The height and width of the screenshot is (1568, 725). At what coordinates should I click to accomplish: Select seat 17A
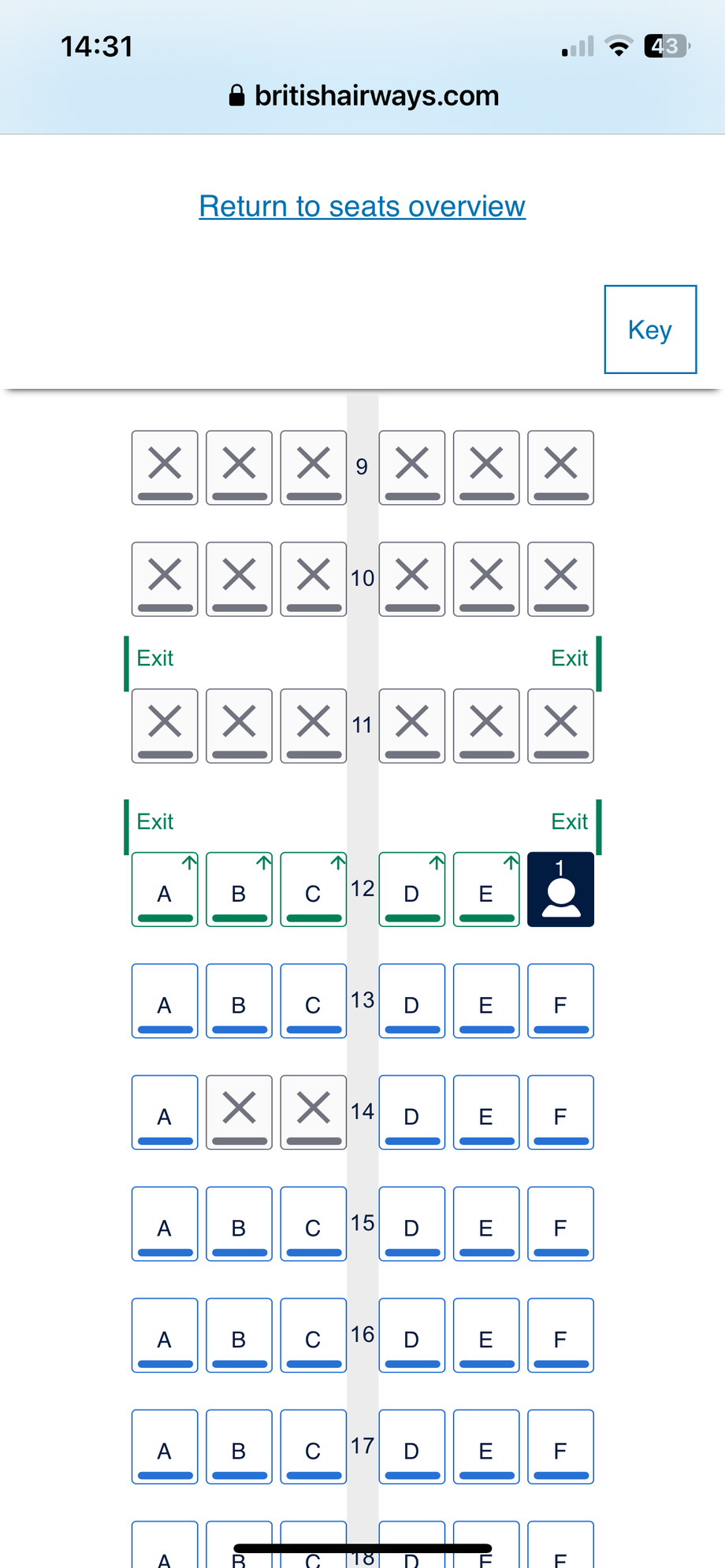[165, 1447]
